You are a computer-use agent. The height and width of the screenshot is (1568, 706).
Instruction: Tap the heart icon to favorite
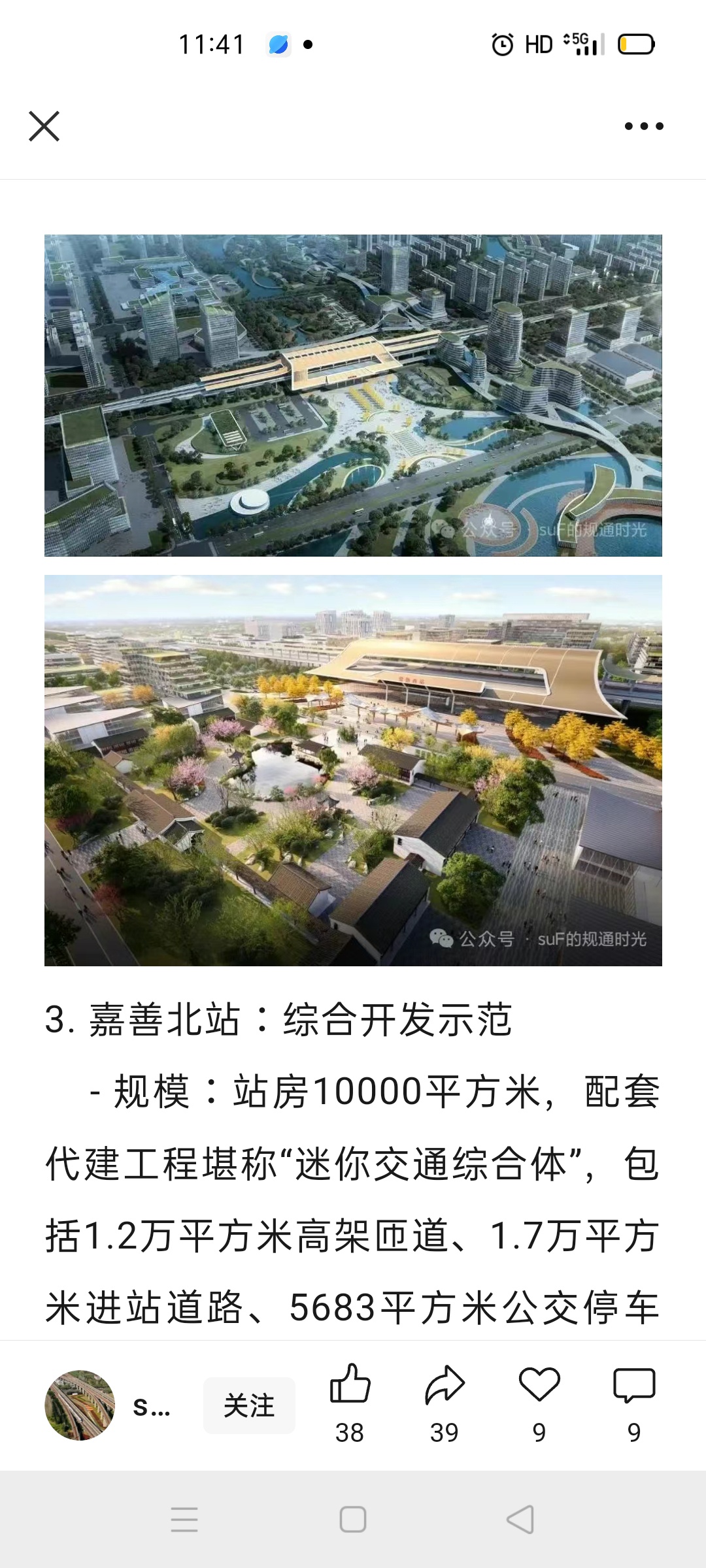coord(539,1385)
